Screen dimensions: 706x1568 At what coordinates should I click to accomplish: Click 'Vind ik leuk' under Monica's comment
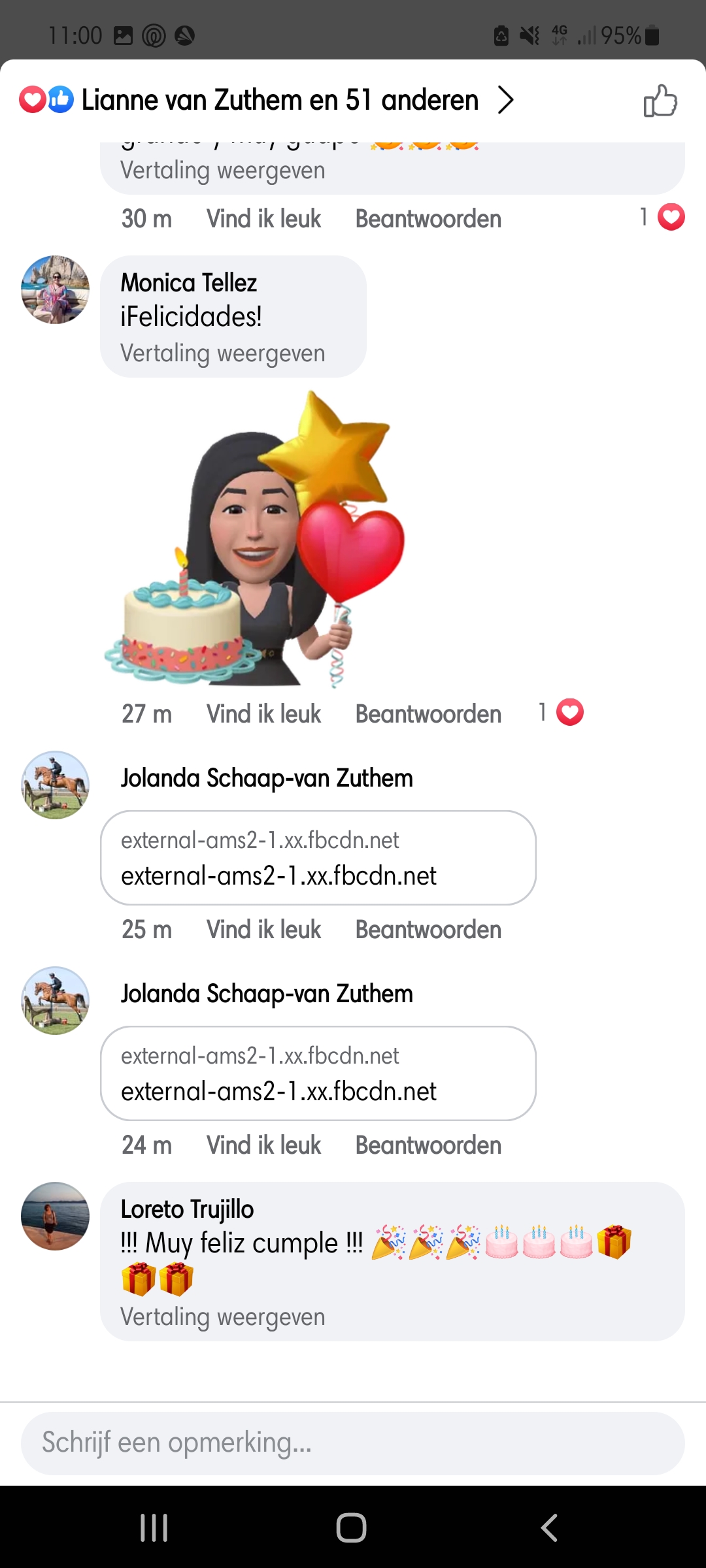coord(263,713)
